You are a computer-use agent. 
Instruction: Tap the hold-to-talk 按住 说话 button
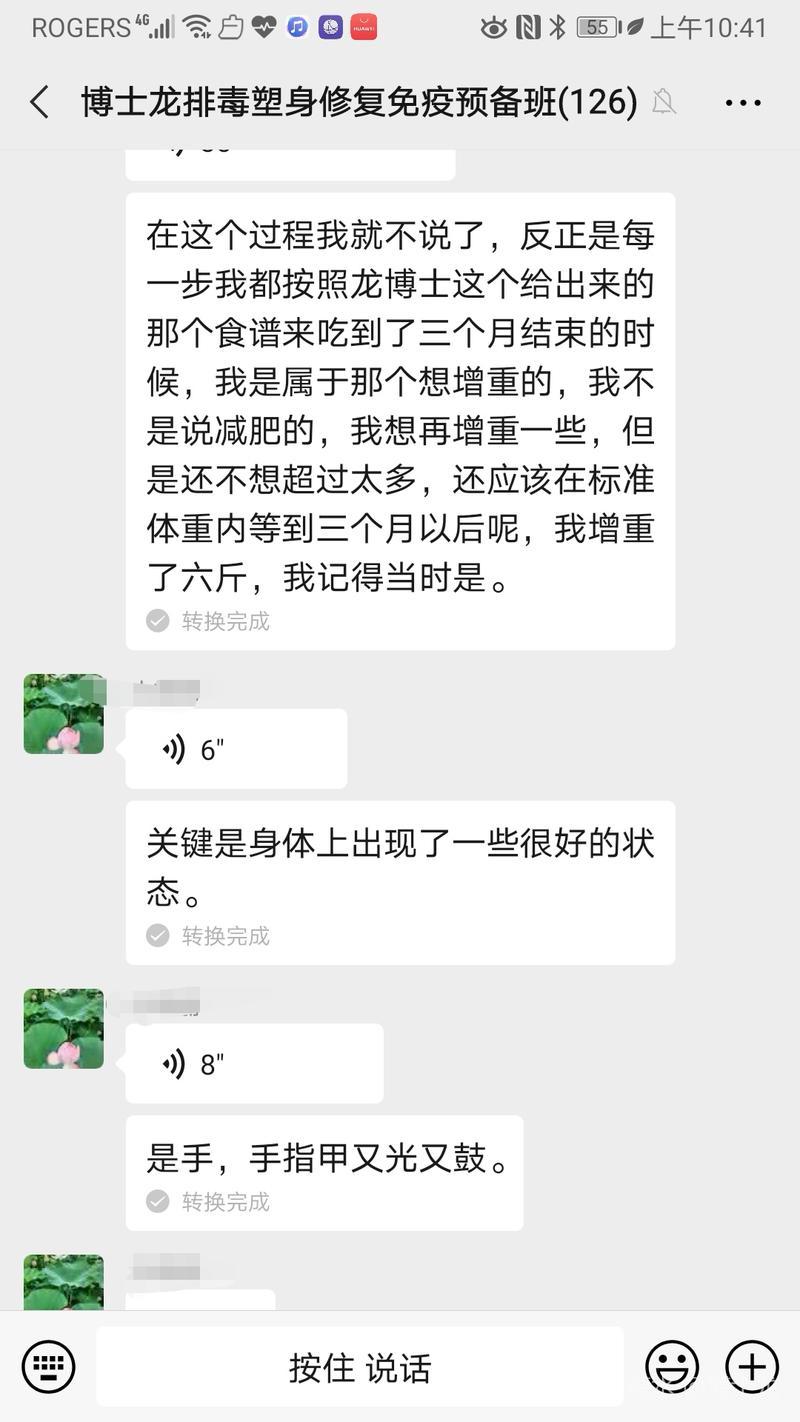pyautogui.click(x=360, y=1367)
